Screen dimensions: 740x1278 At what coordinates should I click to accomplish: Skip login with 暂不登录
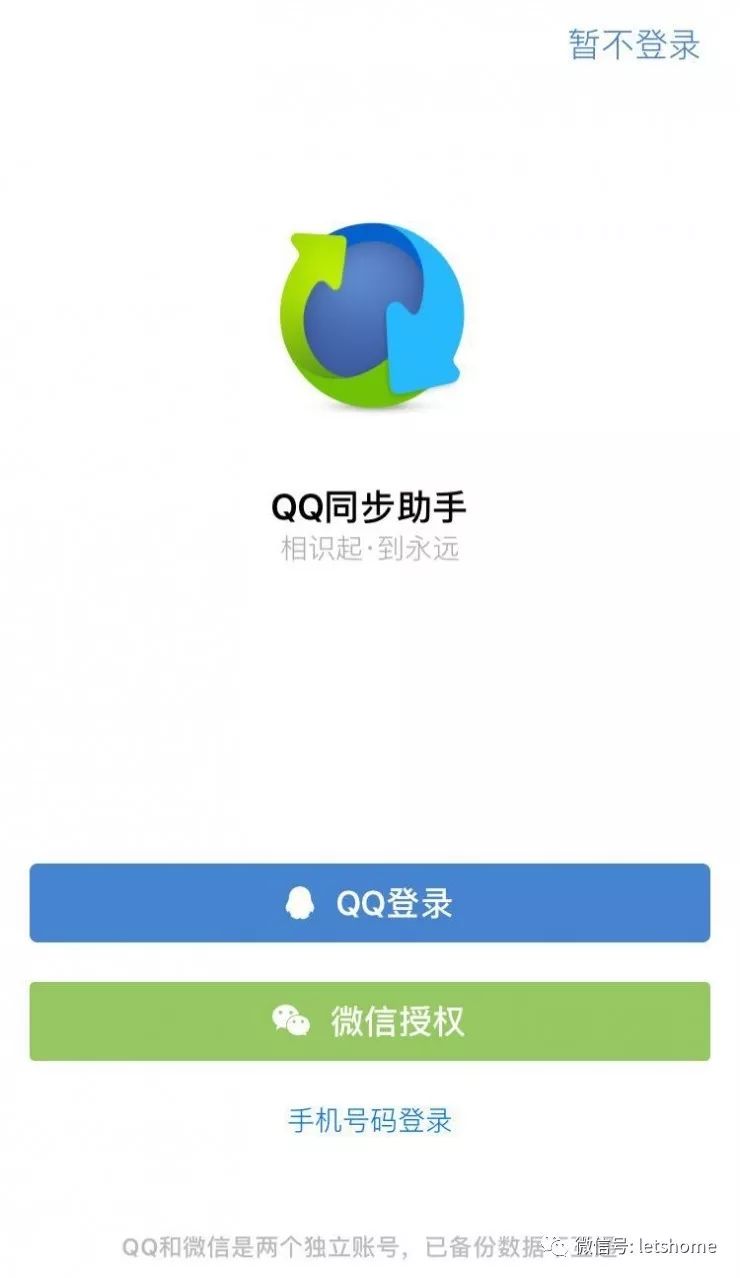pos(634,45)
